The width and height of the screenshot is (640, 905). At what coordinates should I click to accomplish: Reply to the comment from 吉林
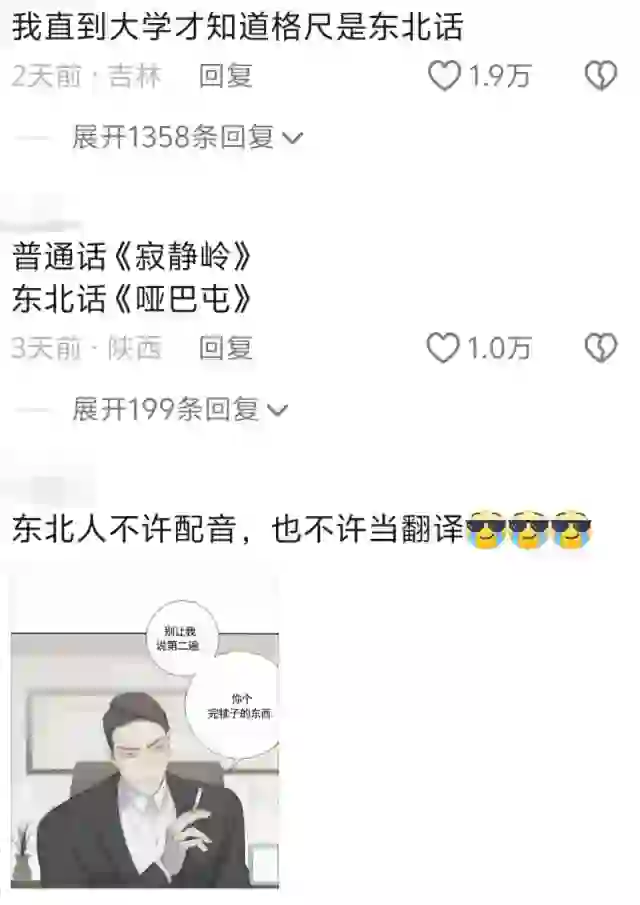(225, 77)
